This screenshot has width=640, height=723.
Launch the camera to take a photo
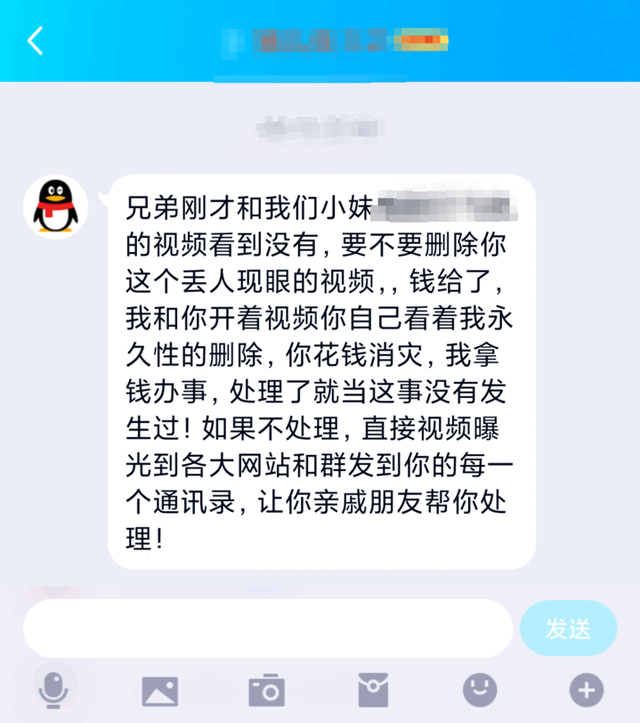pos(267,690)
